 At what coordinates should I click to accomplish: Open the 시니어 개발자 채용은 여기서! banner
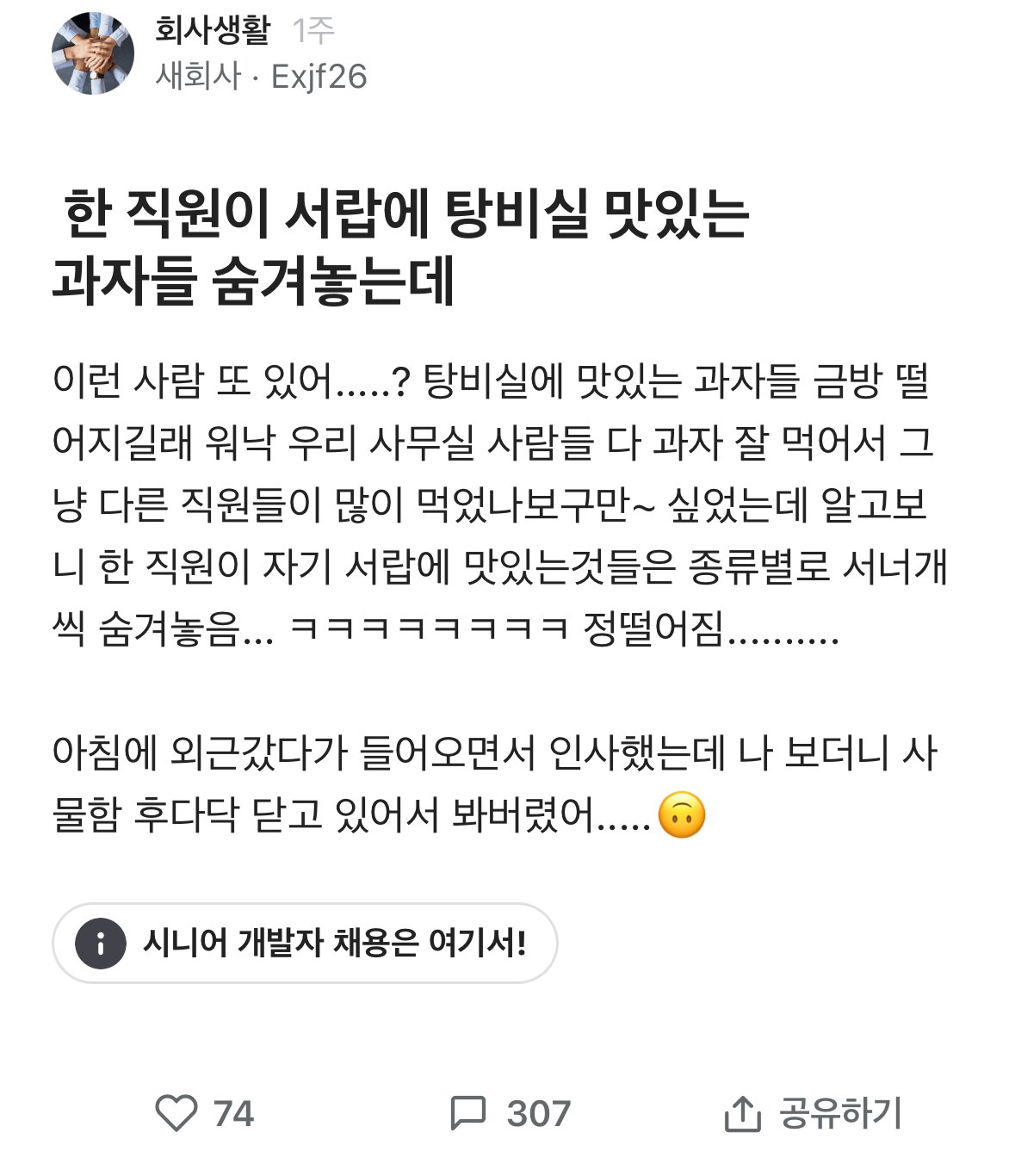(x=305, y=944)
